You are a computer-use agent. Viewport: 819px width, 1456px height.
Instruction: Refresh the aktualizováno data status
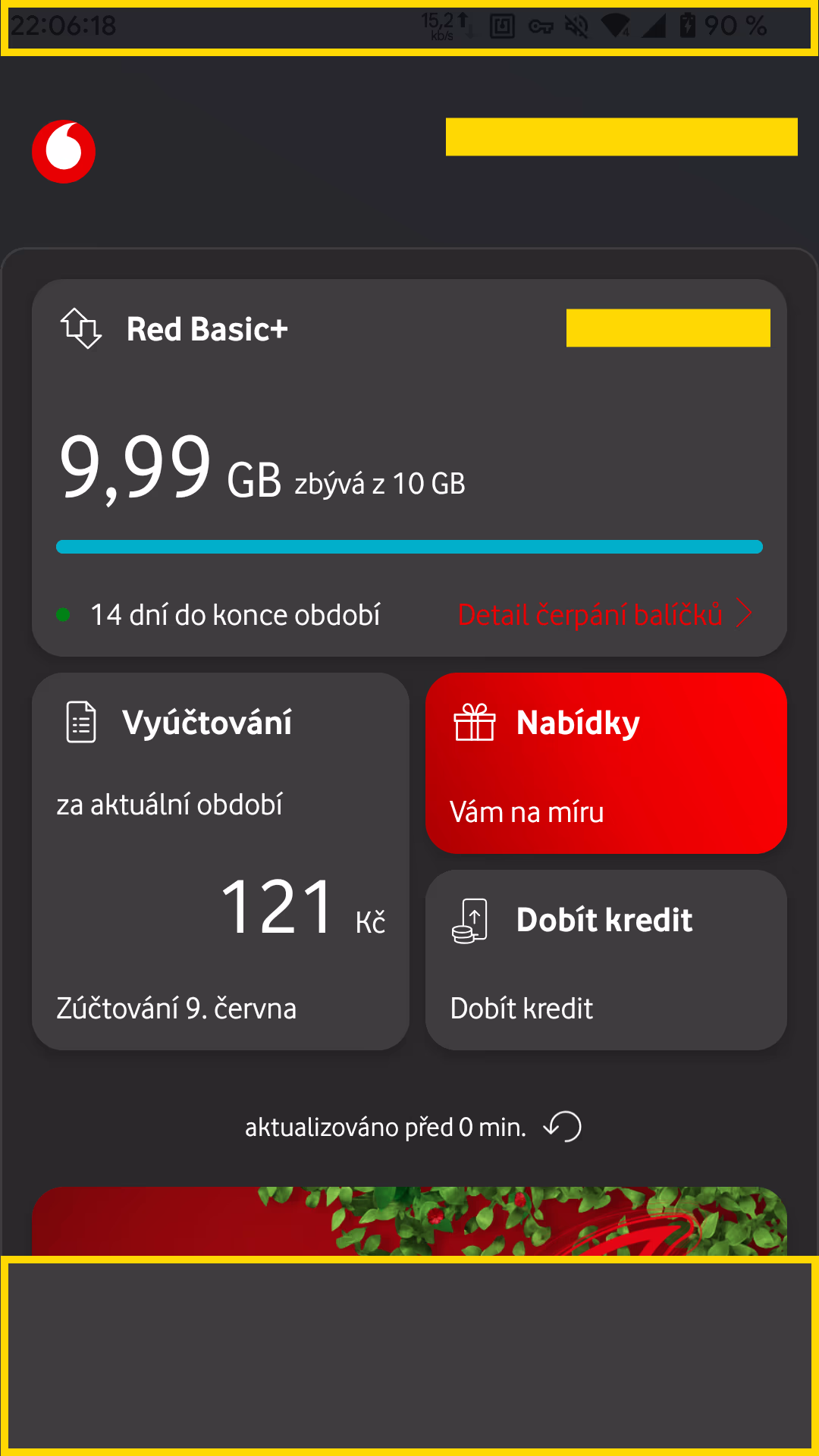[x=563, y=1127]
